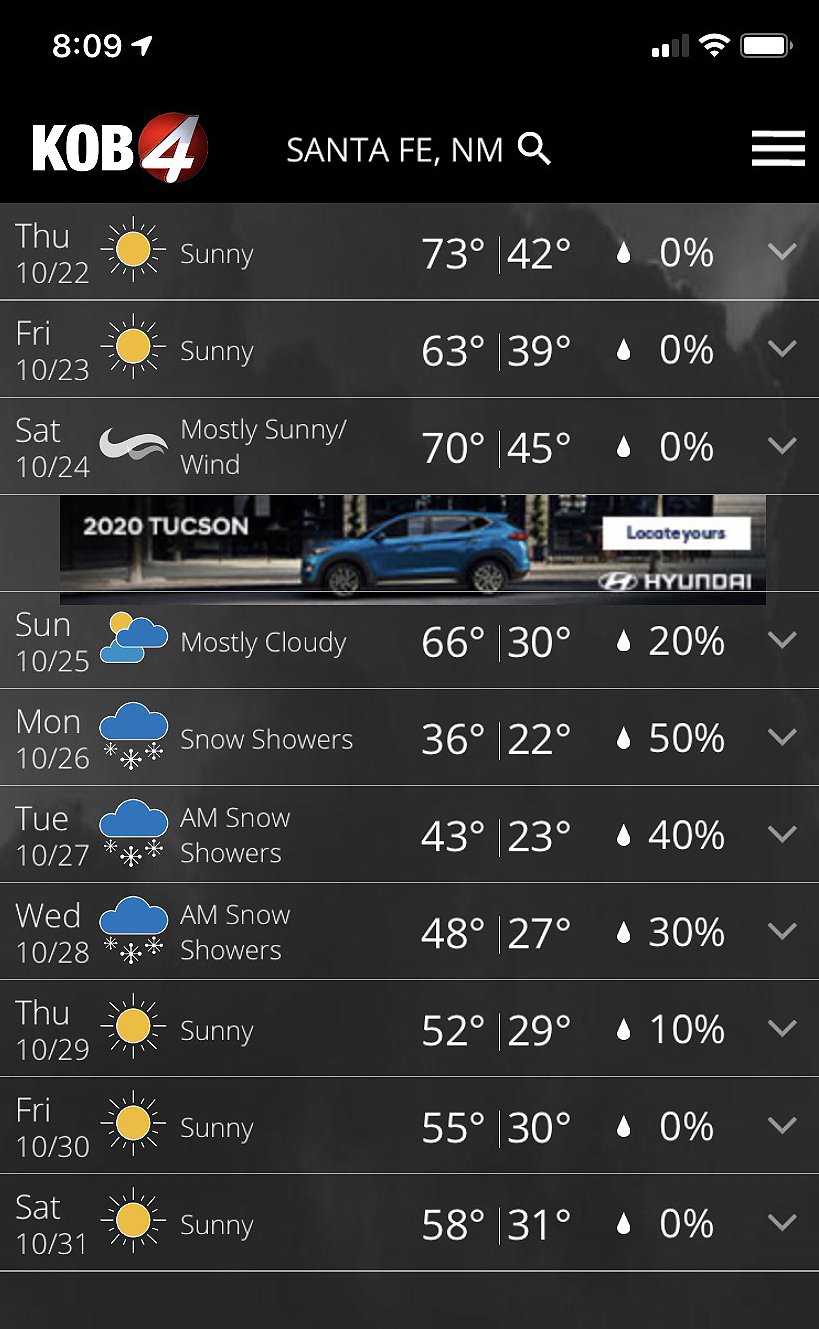This screenshot has width=819, height=1329.
Task: Expand Mon 10/26 snow showers forecast
Action: point(782,737)
